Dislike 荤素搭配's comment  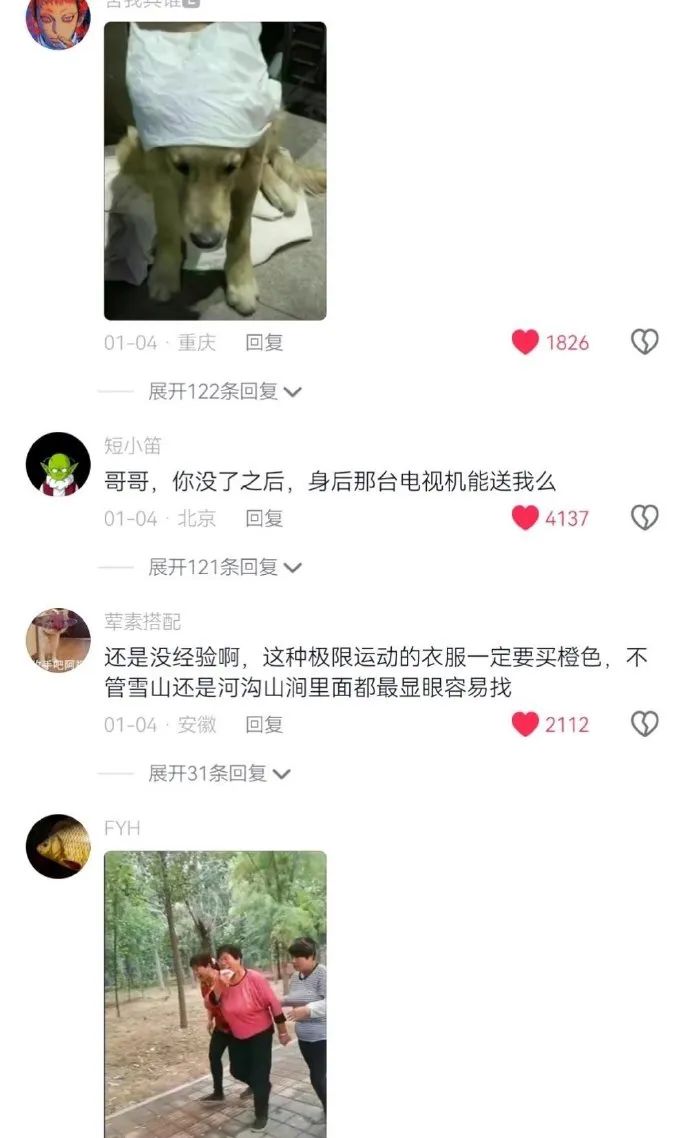(x=644, y=724)
